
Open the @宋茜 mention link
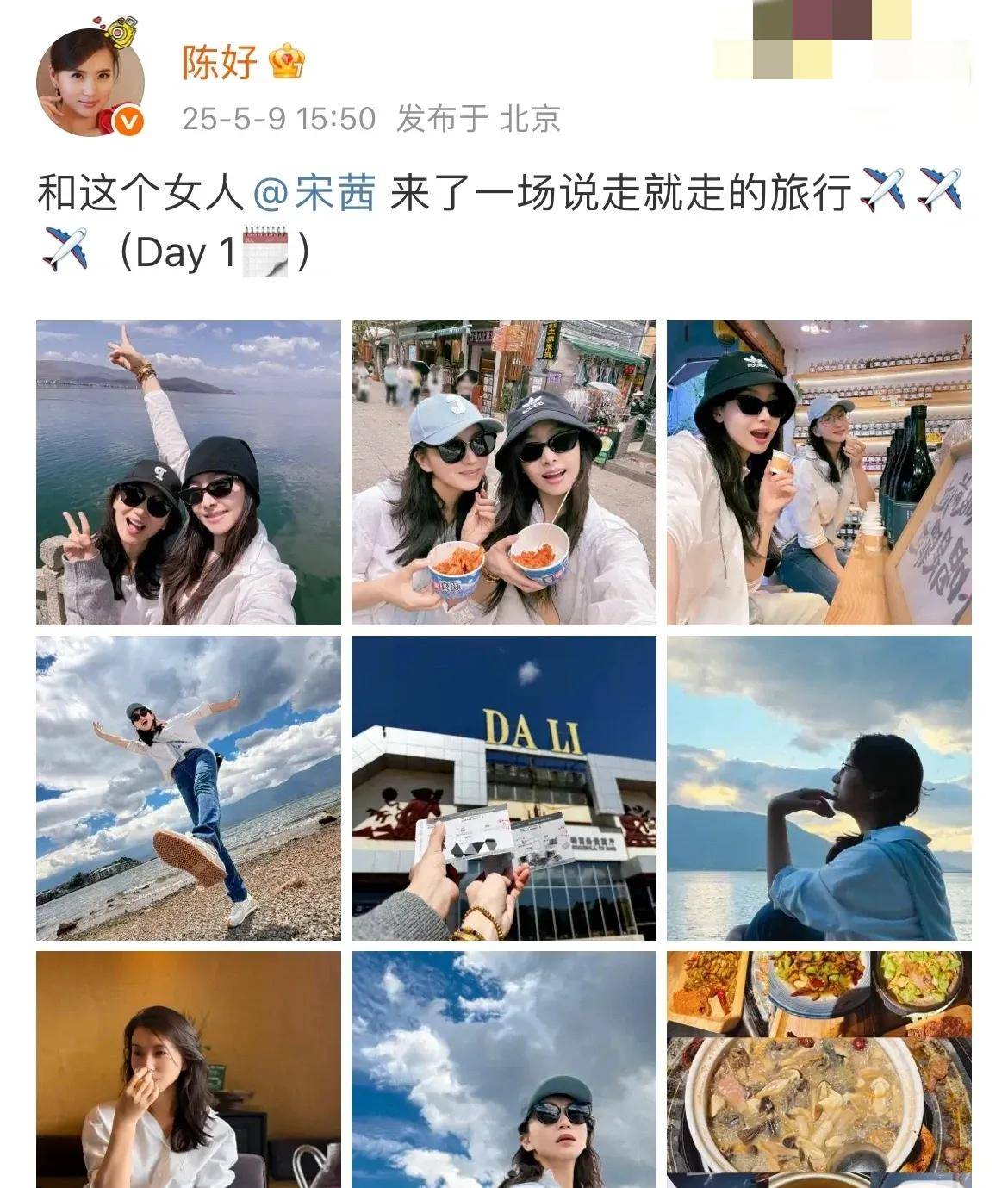(x=314, y=192)
